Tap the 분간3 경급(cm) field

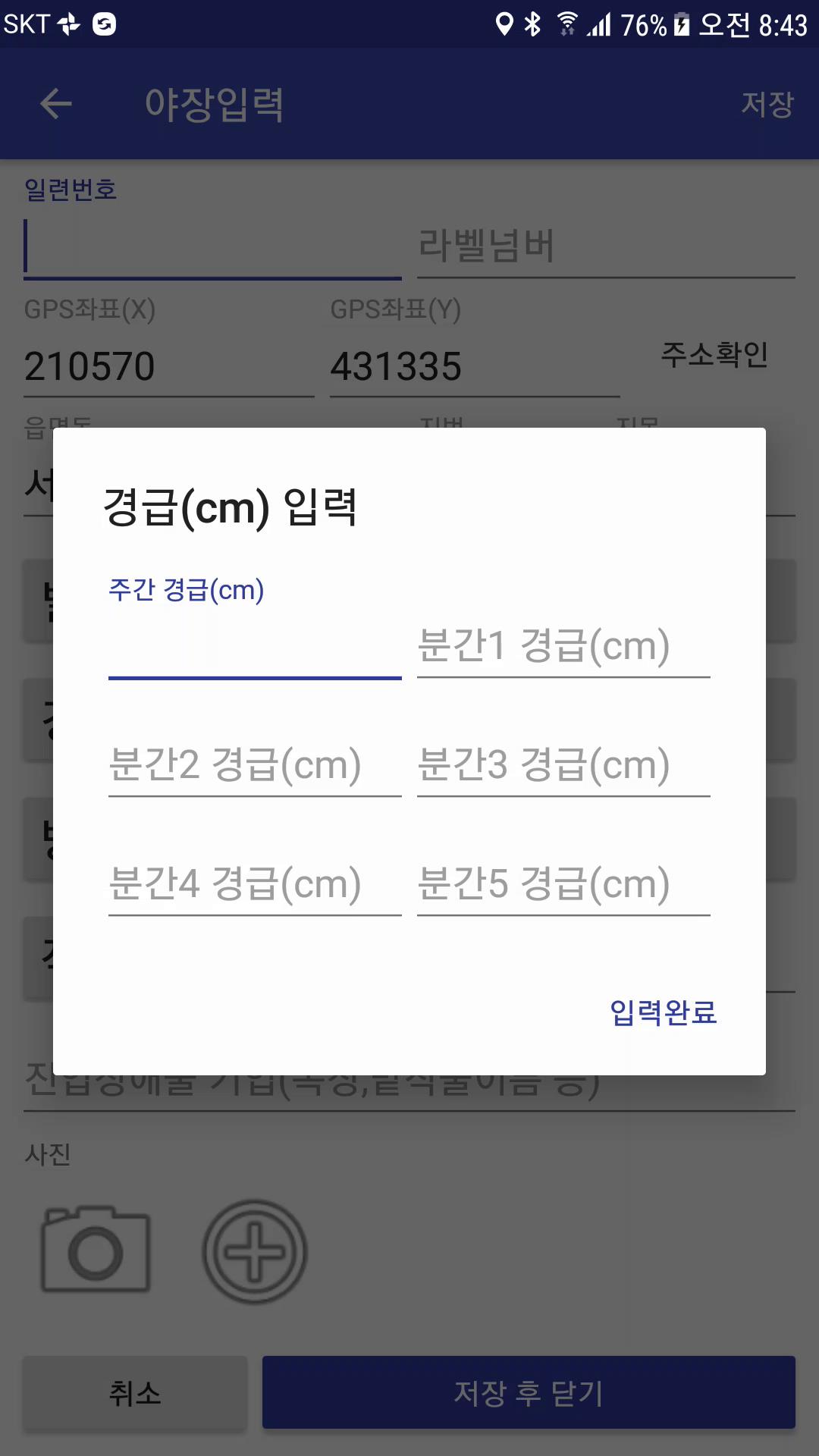[x=563, y=765]
